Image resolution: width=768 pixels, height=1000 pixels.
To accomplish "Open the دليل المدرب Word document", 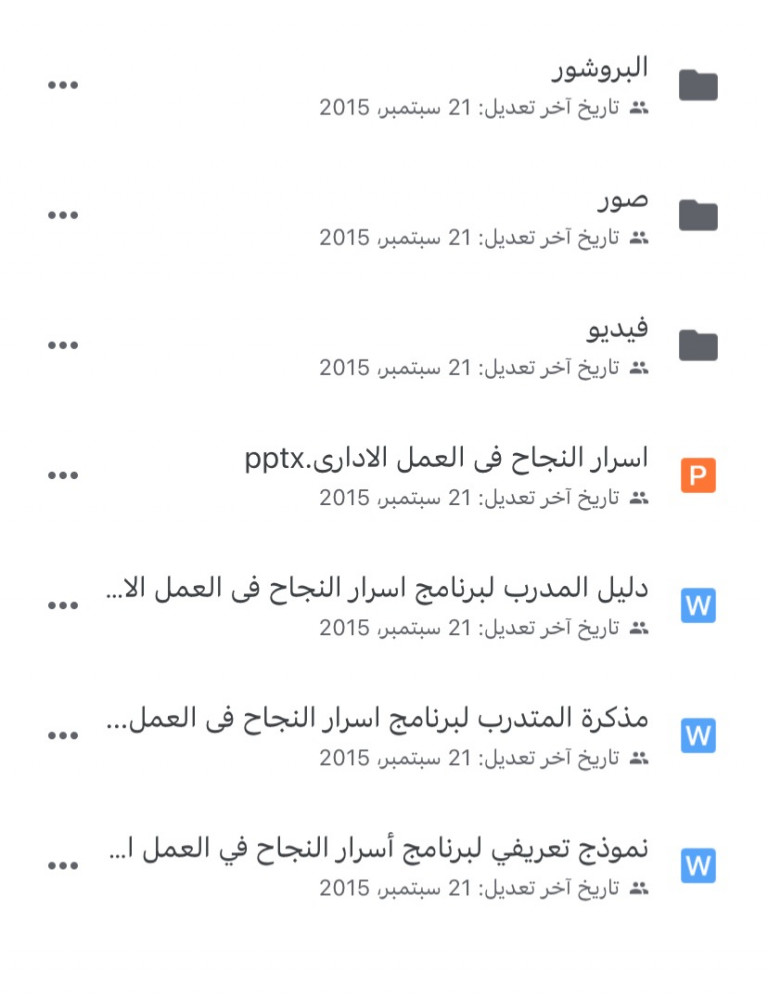I will coord(378,588).
